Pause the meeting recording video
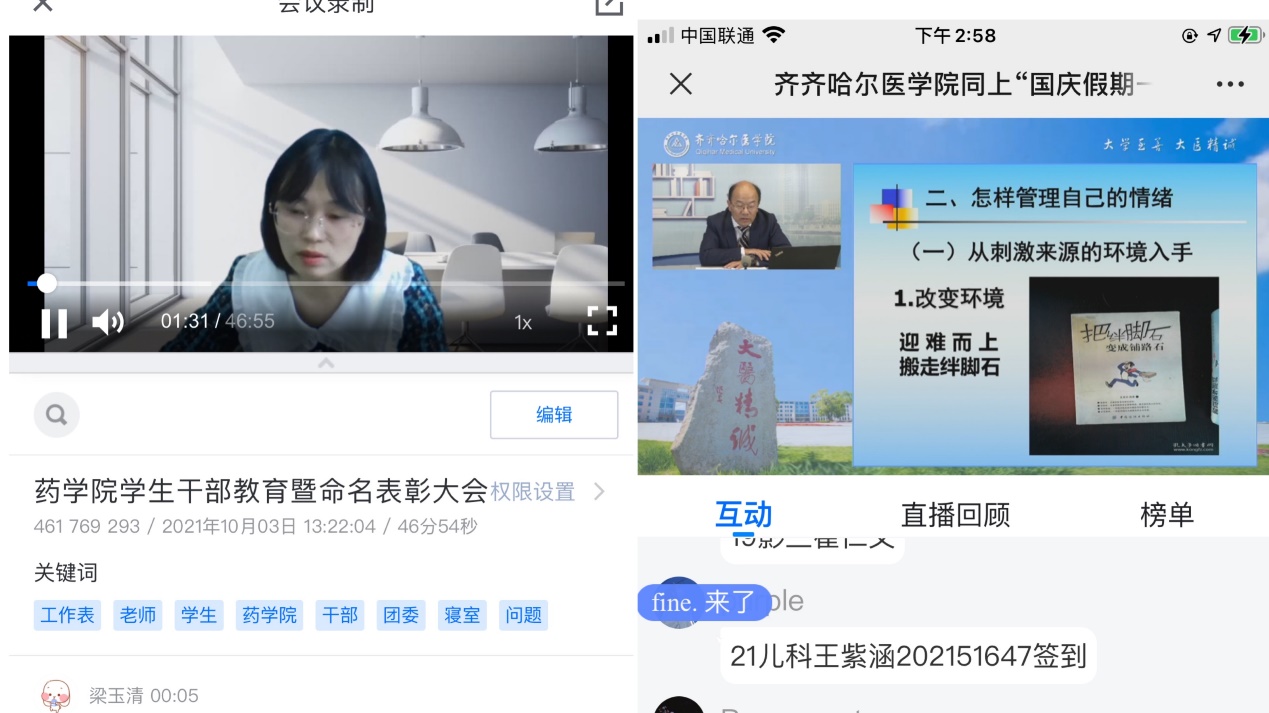This screenshot has height=713, width=1269. click(54, 322)
